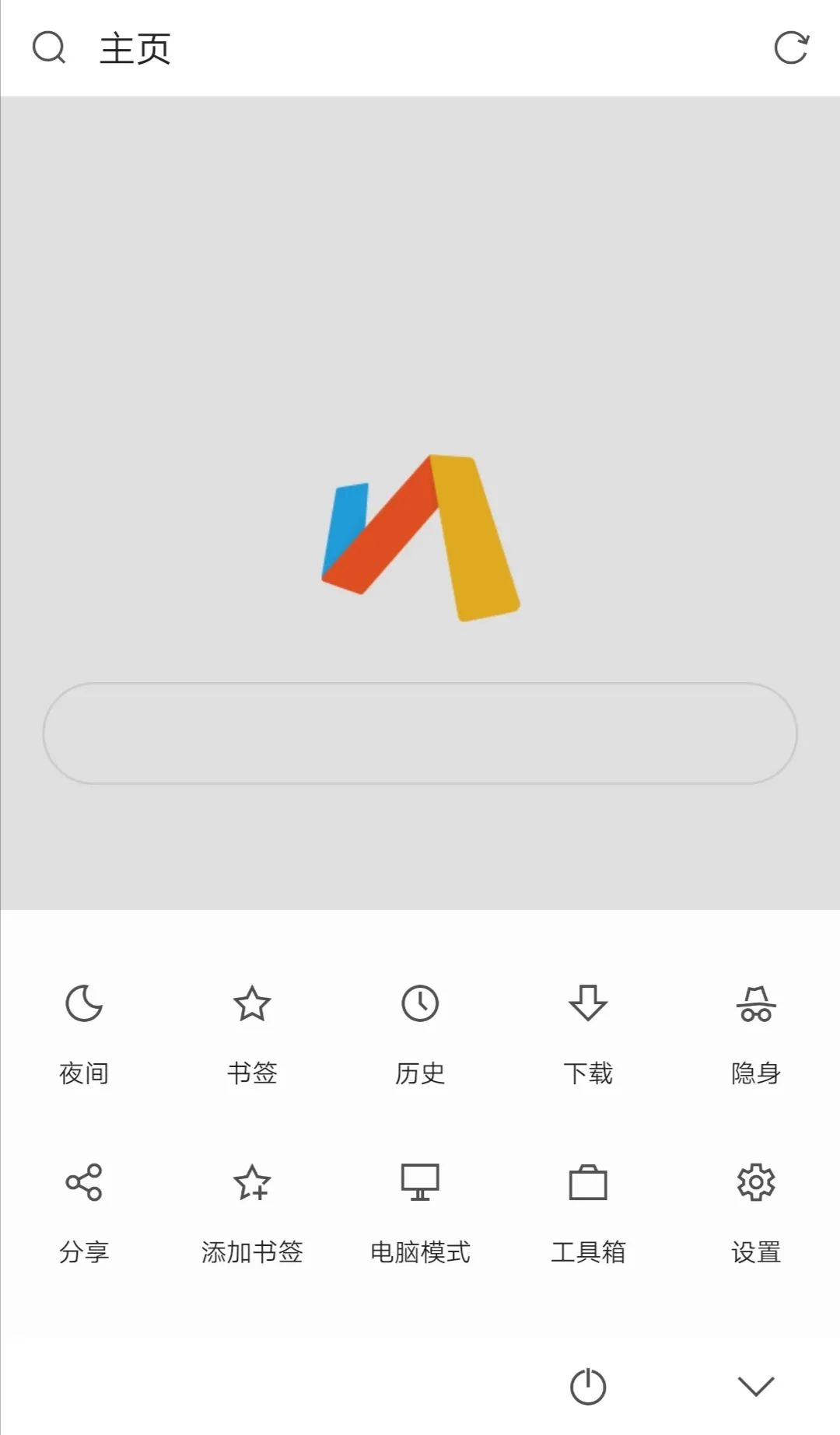The image size is (840, 1435).
Task: Tap the search magnifier icon
Action: 49,48
